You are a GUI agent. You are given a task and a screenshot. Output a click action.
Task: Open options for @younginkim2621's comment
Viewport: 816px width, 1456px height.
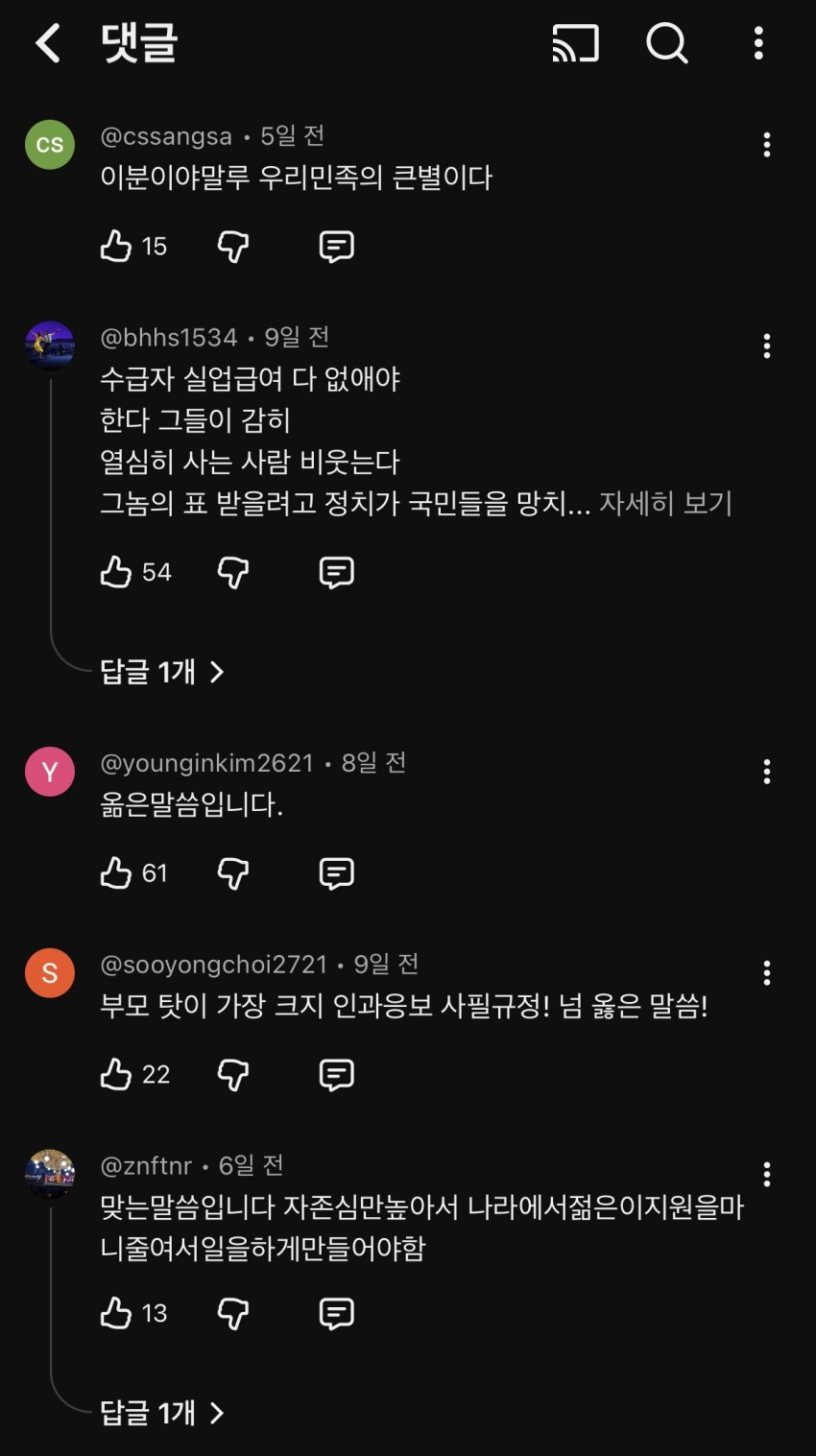[766, 772]
